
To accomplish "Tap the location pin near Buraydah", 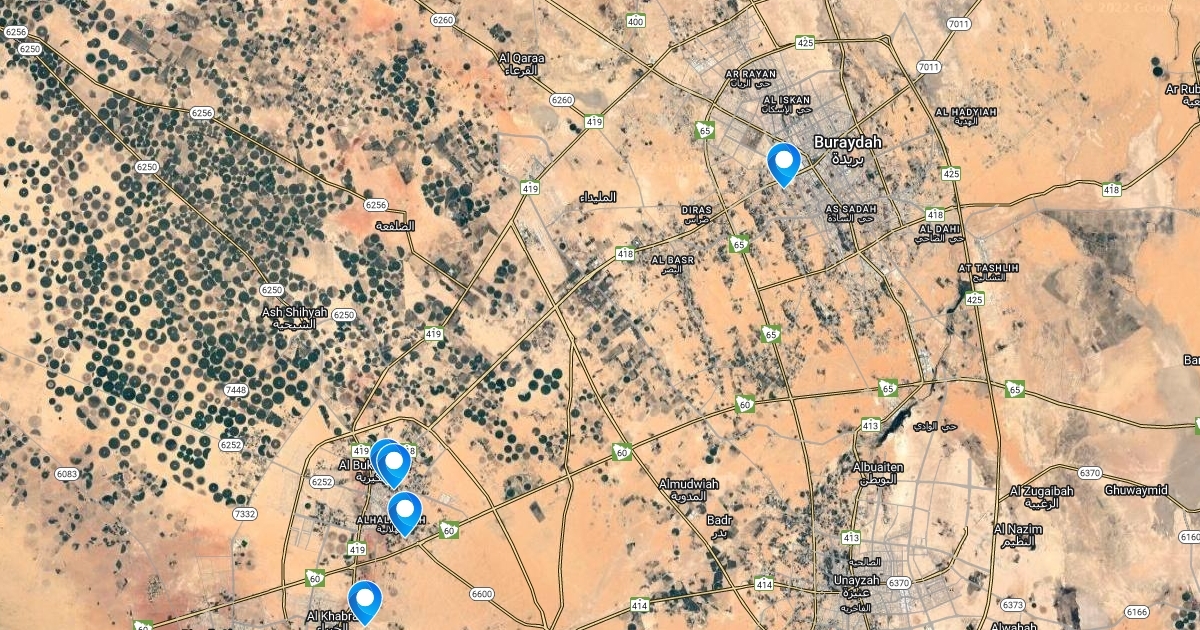I will [783, 160].
